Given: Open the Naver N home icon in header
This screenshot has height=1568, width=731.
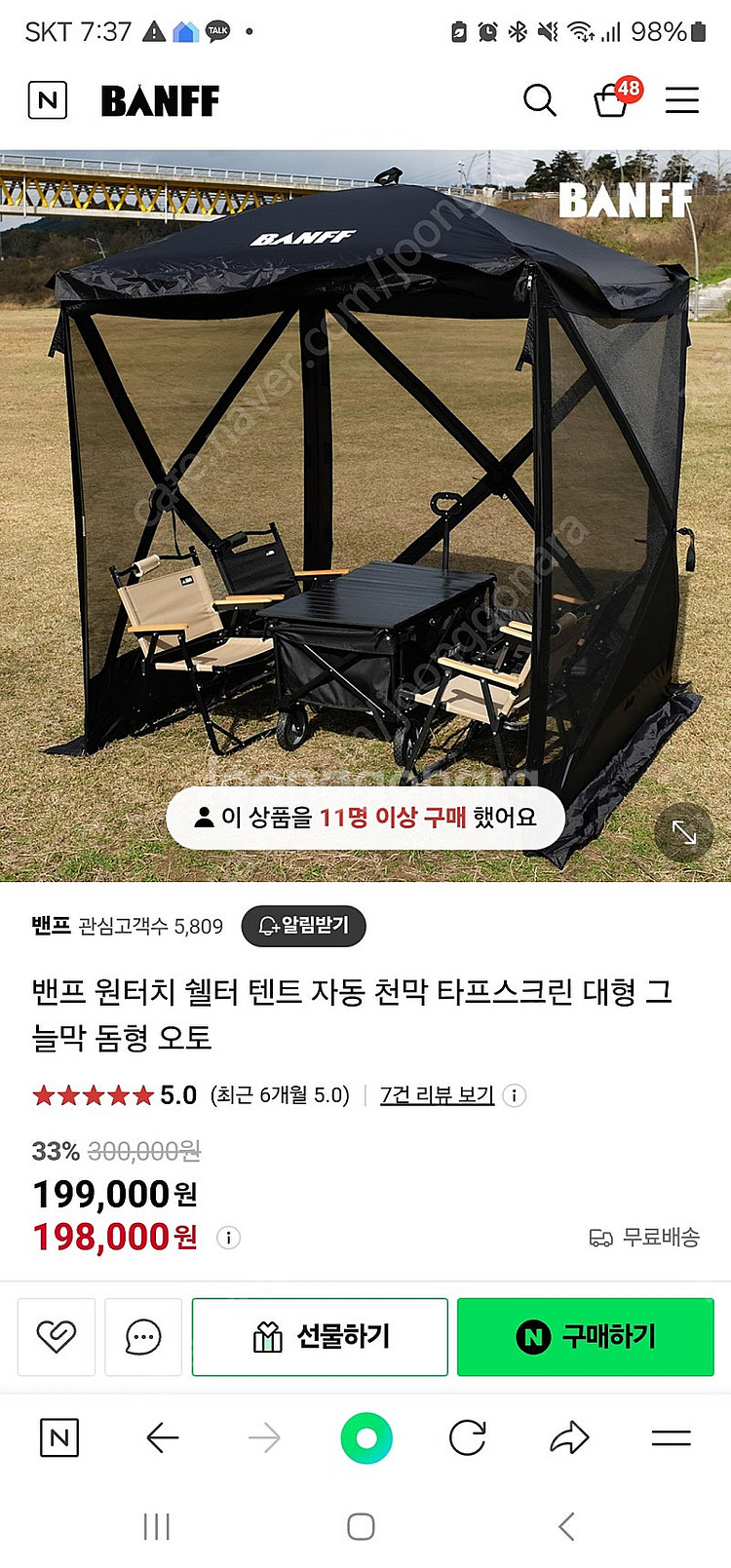Looking at the screenshot, I should (x=48, y=100).
